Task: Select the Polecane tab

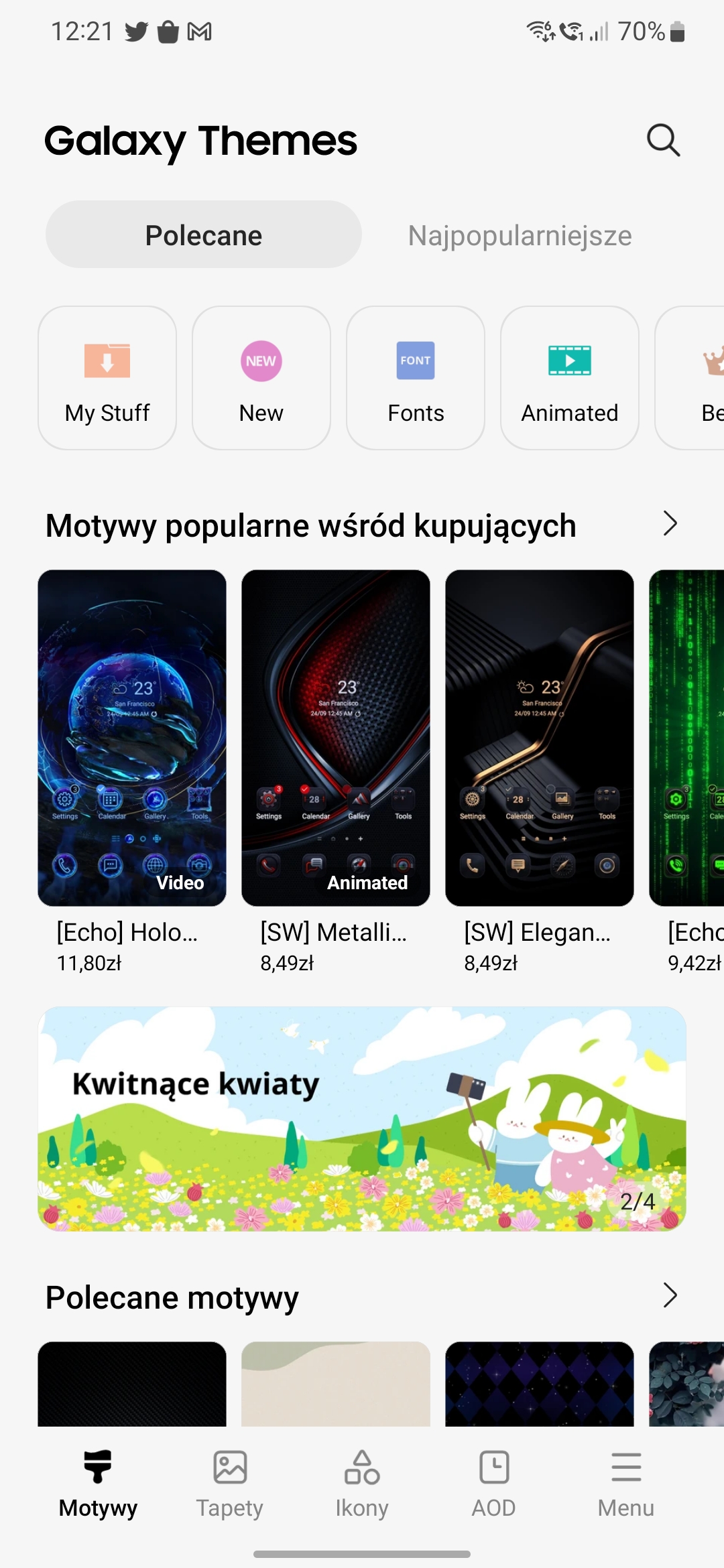Action: click(203, 235)
